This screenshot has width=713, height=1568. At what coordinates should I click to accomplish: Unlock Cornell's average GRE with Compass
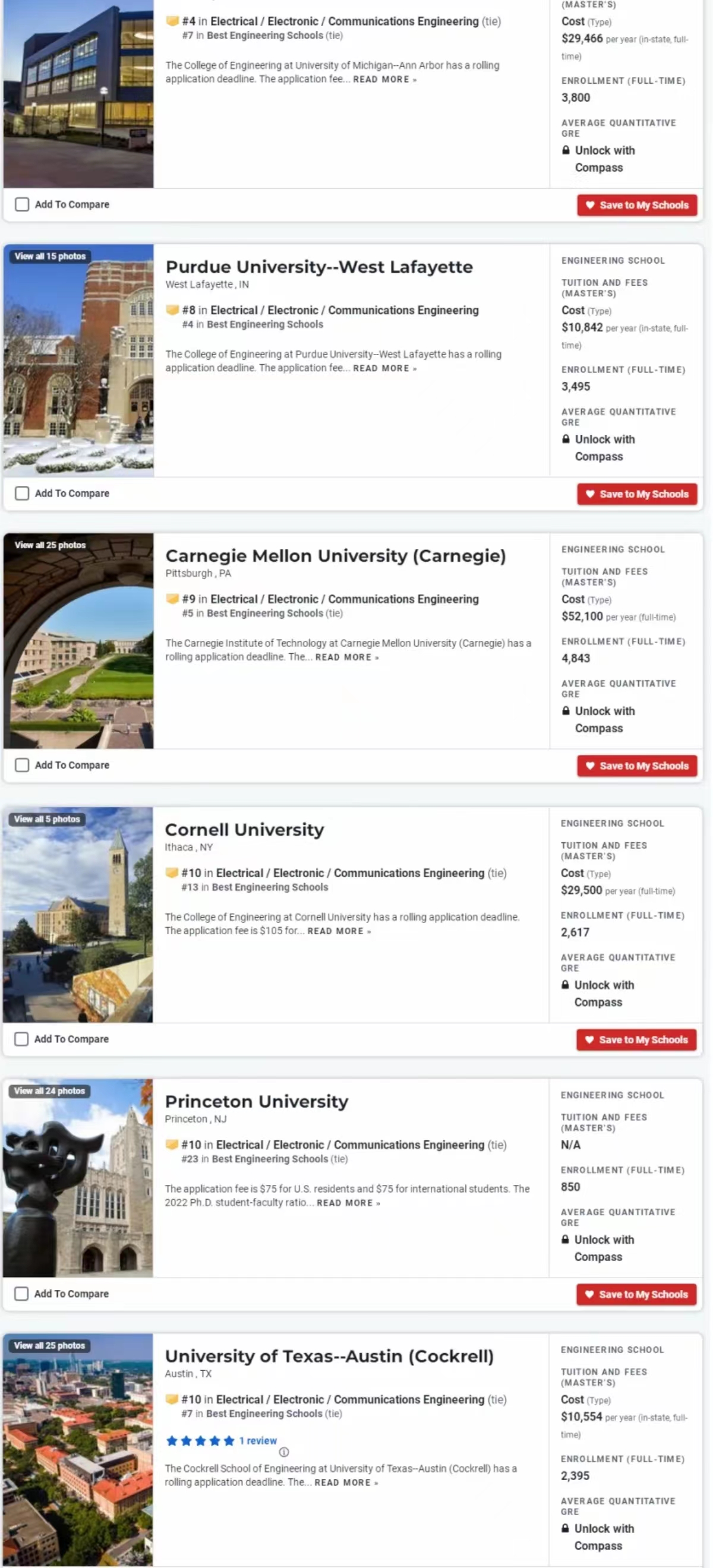pos(604,994)
